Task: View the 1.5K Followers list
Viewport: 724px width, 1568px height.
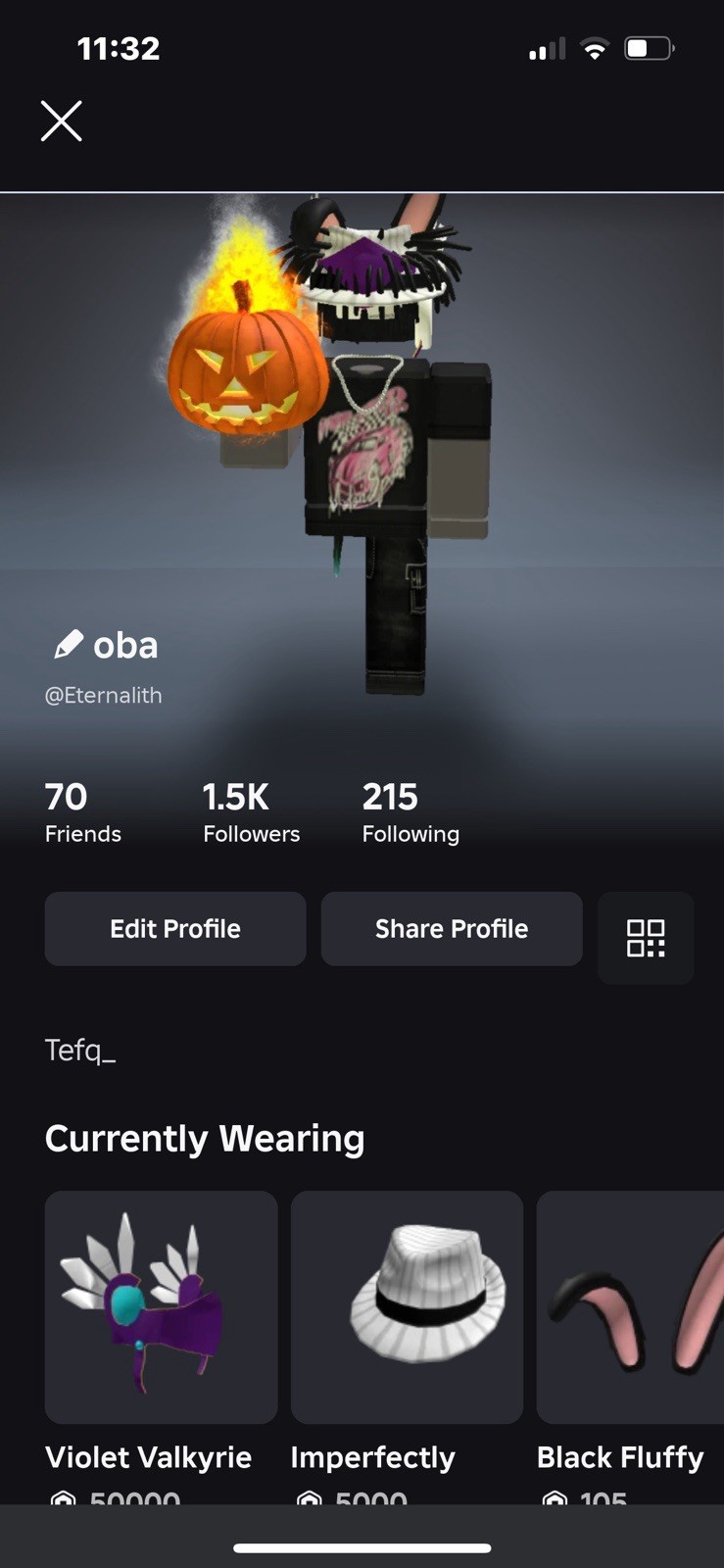Action: [x=251, y=811]
